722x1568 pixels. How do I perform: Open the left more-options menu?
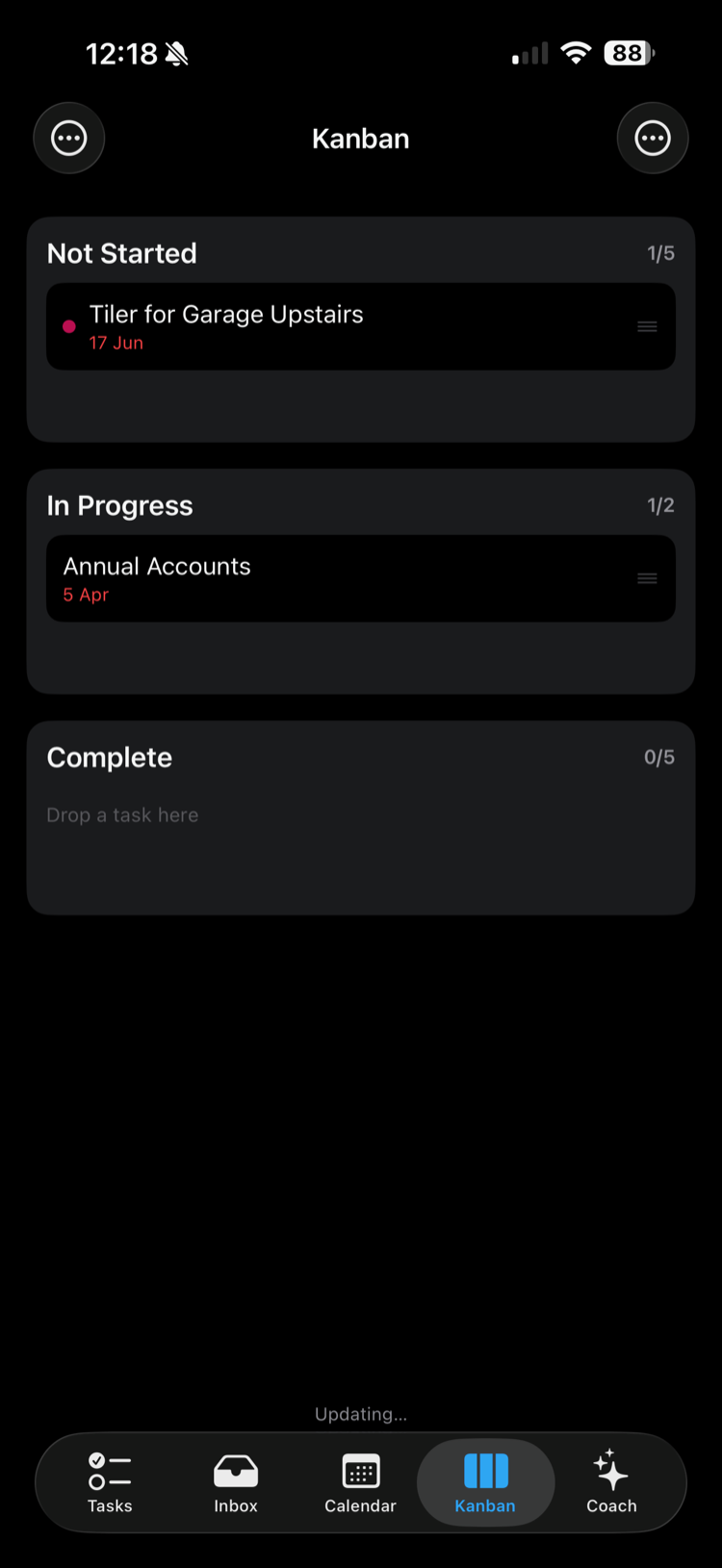coord(69,138)
